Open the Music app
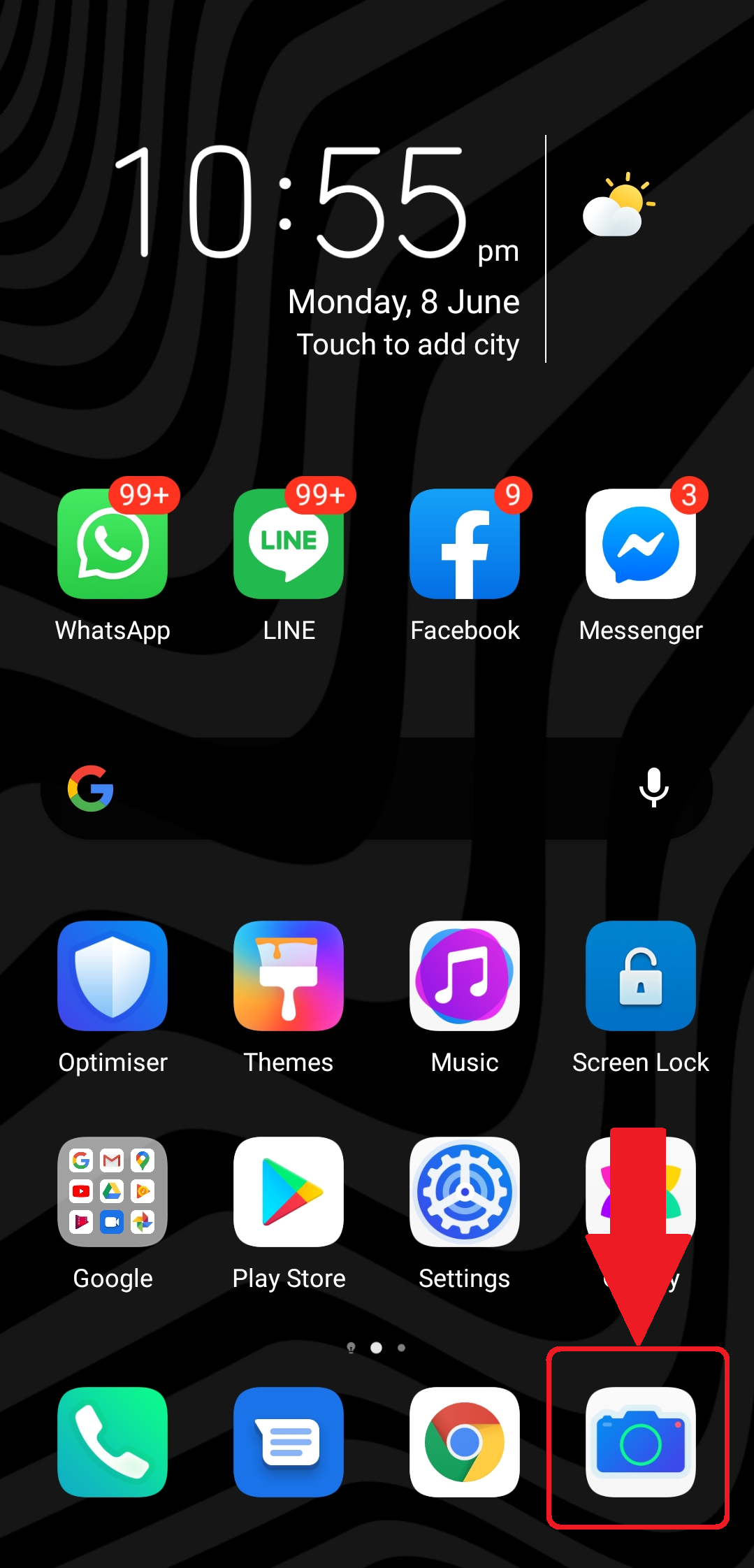Screen dimensions: 754x1568 click(465, 976)
